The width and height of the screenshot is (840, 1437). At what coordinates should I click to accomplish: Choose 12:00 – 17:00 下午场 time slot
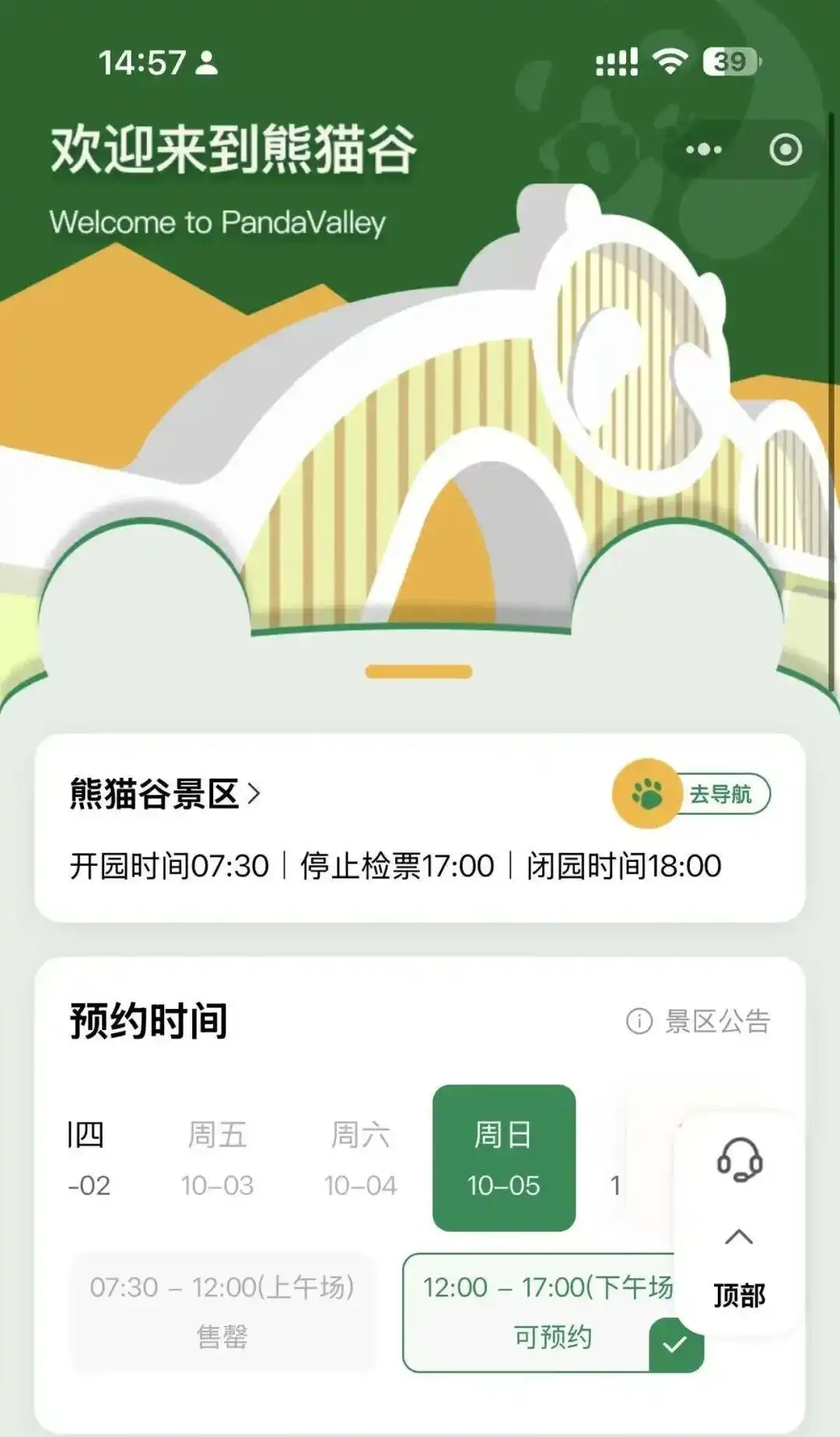click(544, 1311)
